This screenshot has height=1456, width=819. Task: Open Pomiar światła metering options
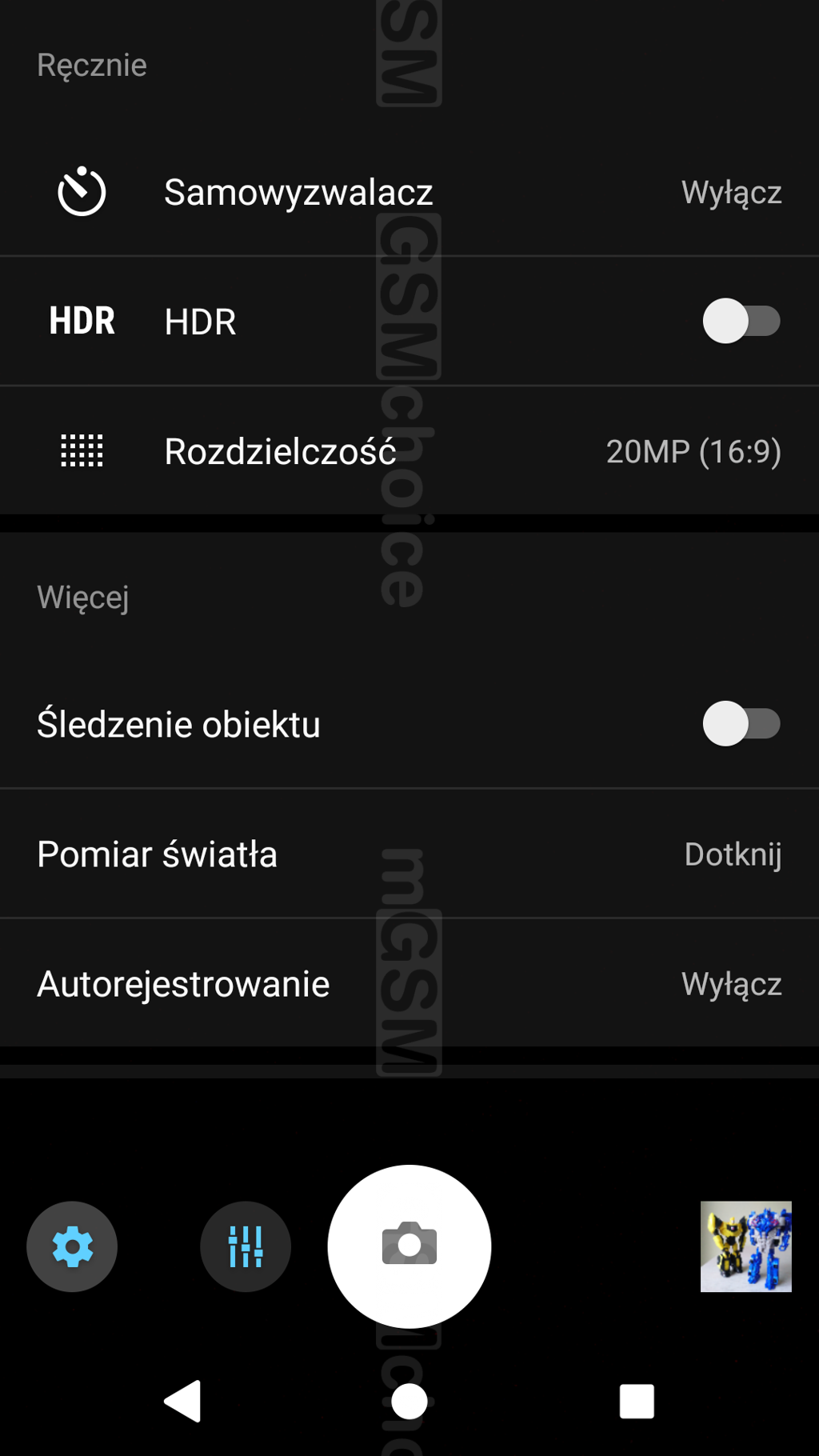point(409,854)
